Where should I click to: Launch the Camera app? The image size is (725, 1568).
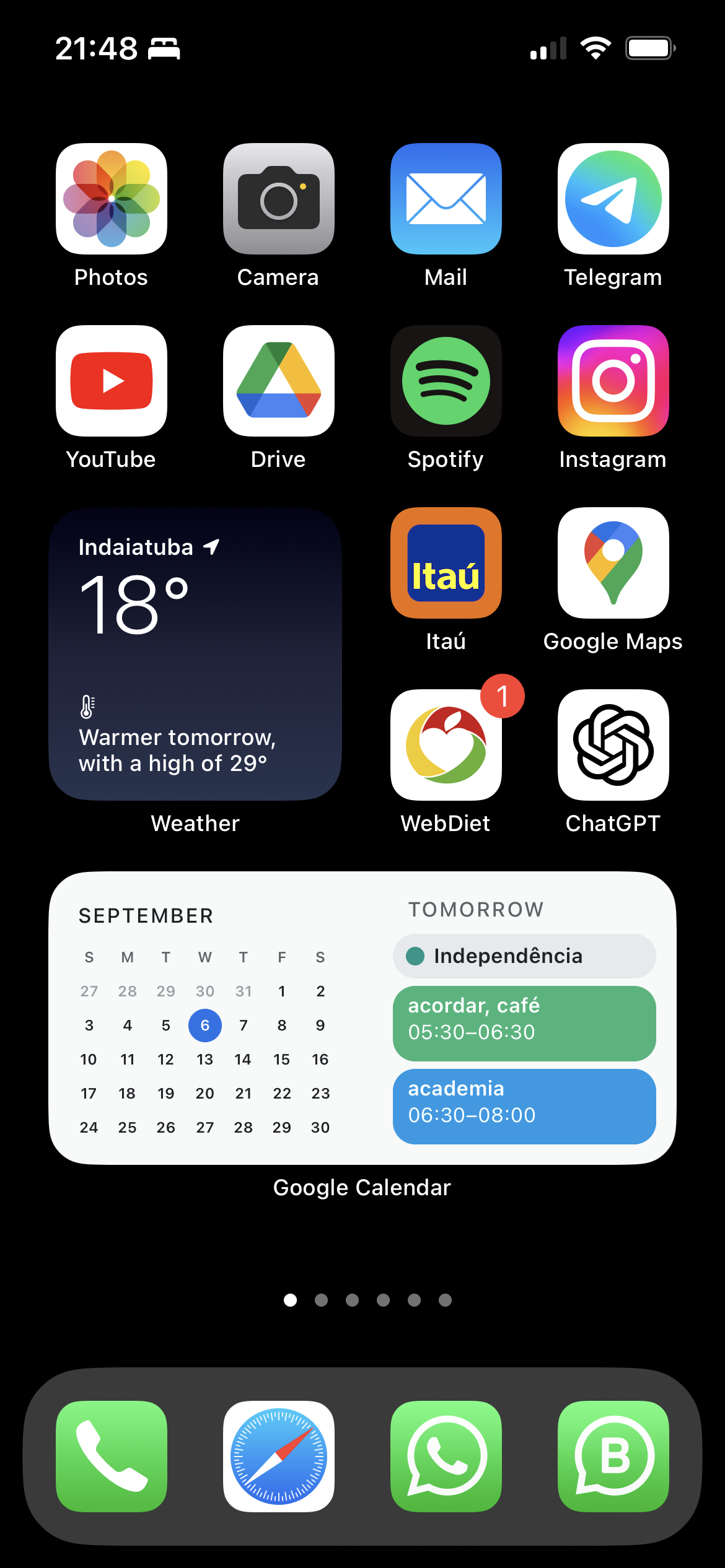pyautogui.click(x=279, y=199)
